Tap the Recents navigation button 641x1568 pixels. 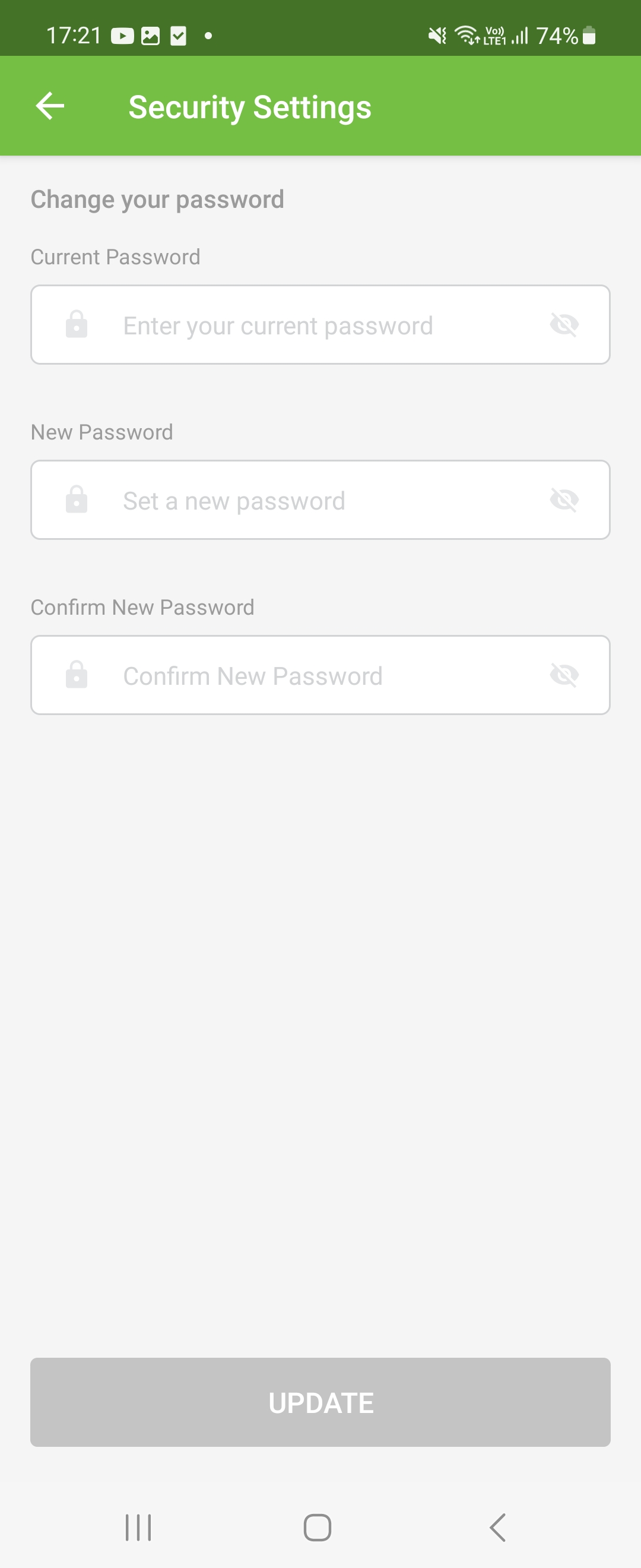[139, 1525]
